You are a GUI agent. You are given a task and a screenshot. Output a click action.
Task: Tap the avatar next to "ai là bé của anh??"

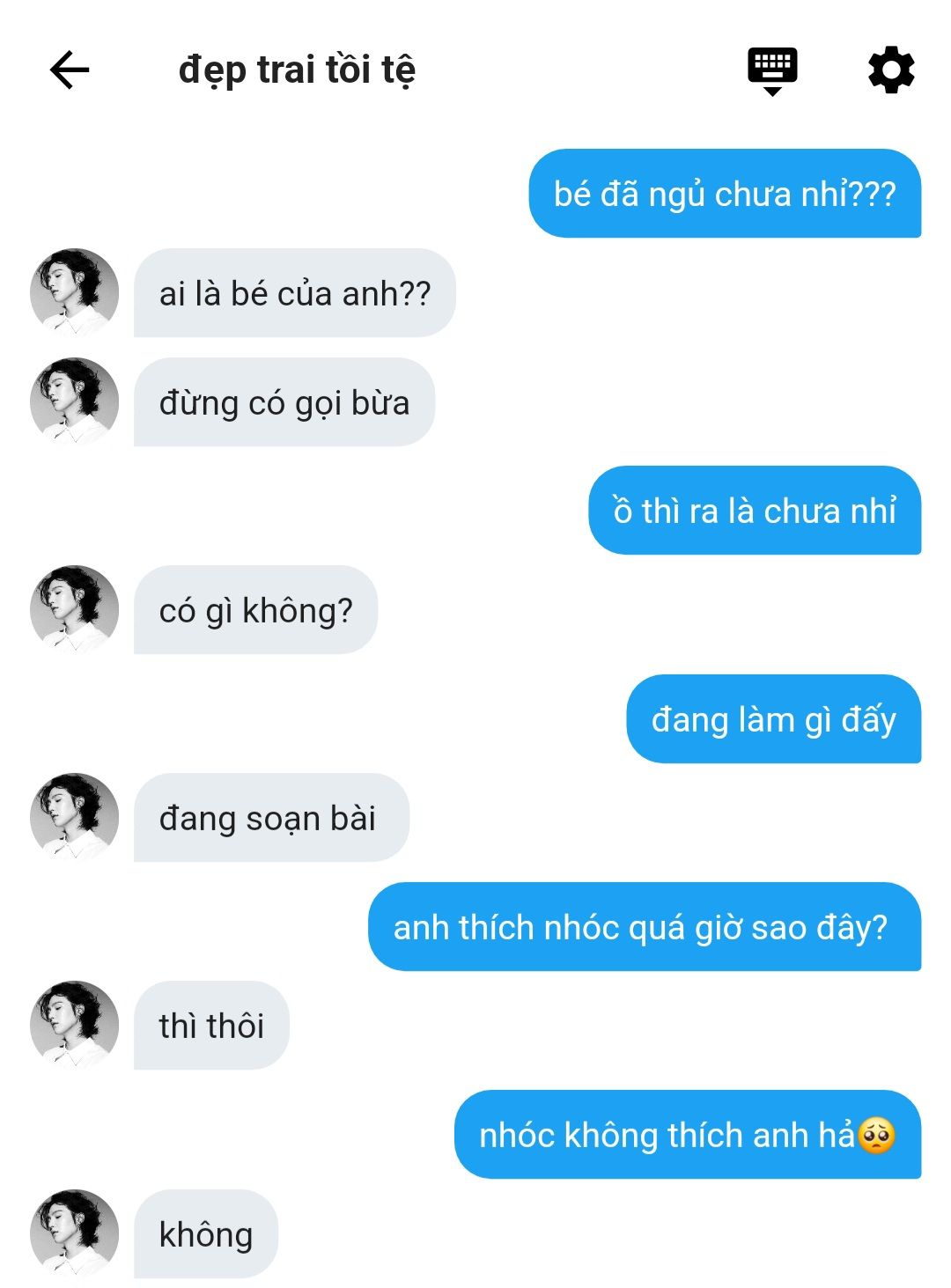pyautogui.click(x=75, y=292)
